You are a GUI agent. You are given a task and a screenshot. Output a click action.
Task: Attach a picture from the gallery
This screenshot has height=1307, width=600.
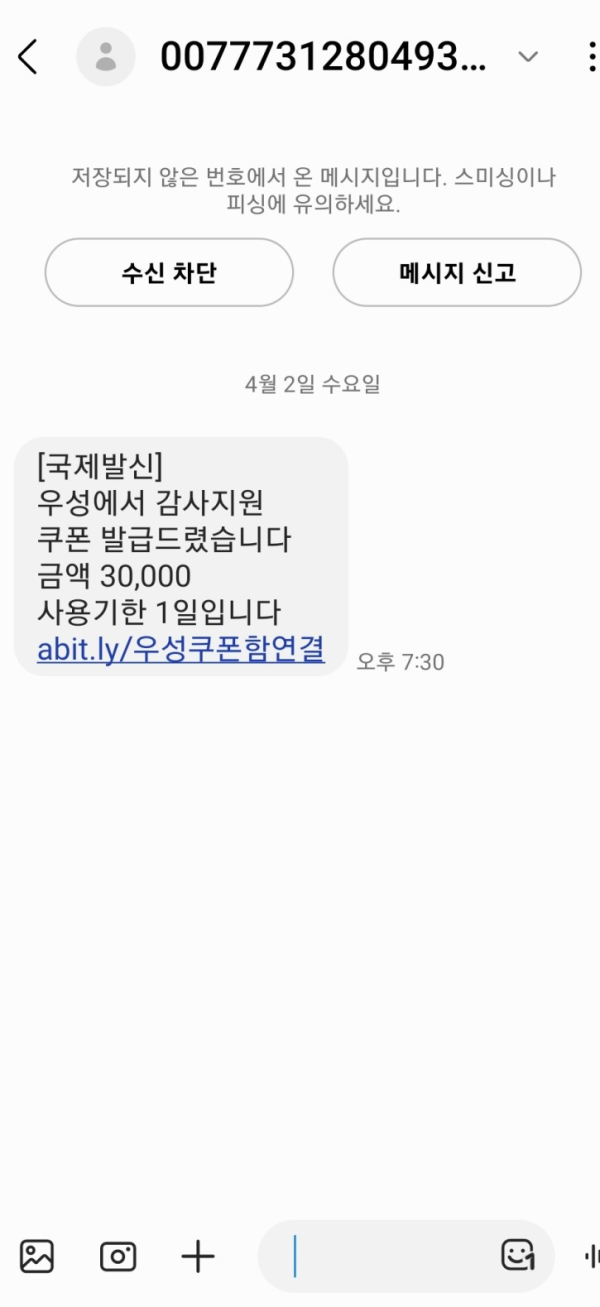[37, 1256]
